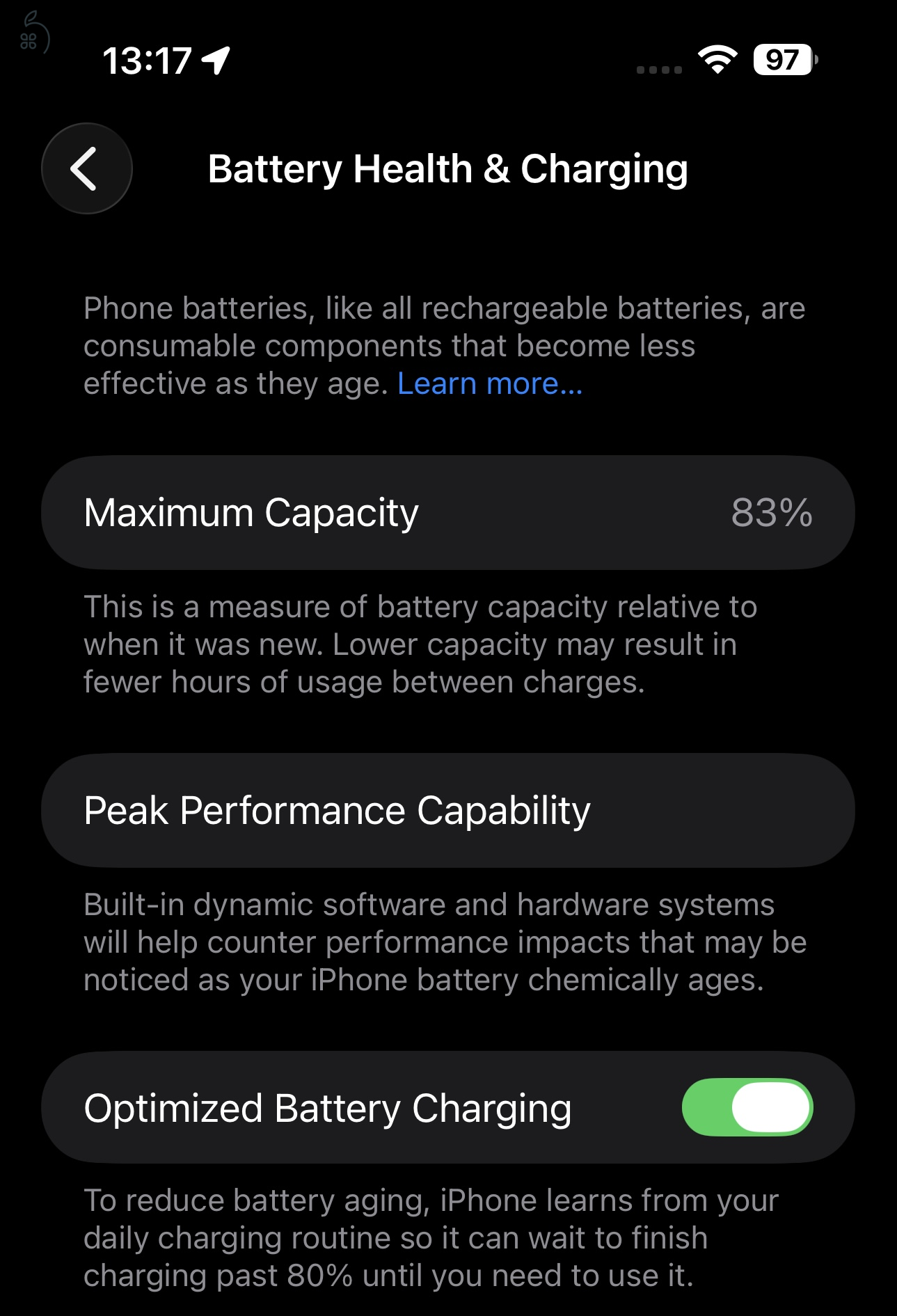This screenshot has width=897, height=1316.
Task: Tap the "Peak Performance Capability" label
Action: point(337,811)
